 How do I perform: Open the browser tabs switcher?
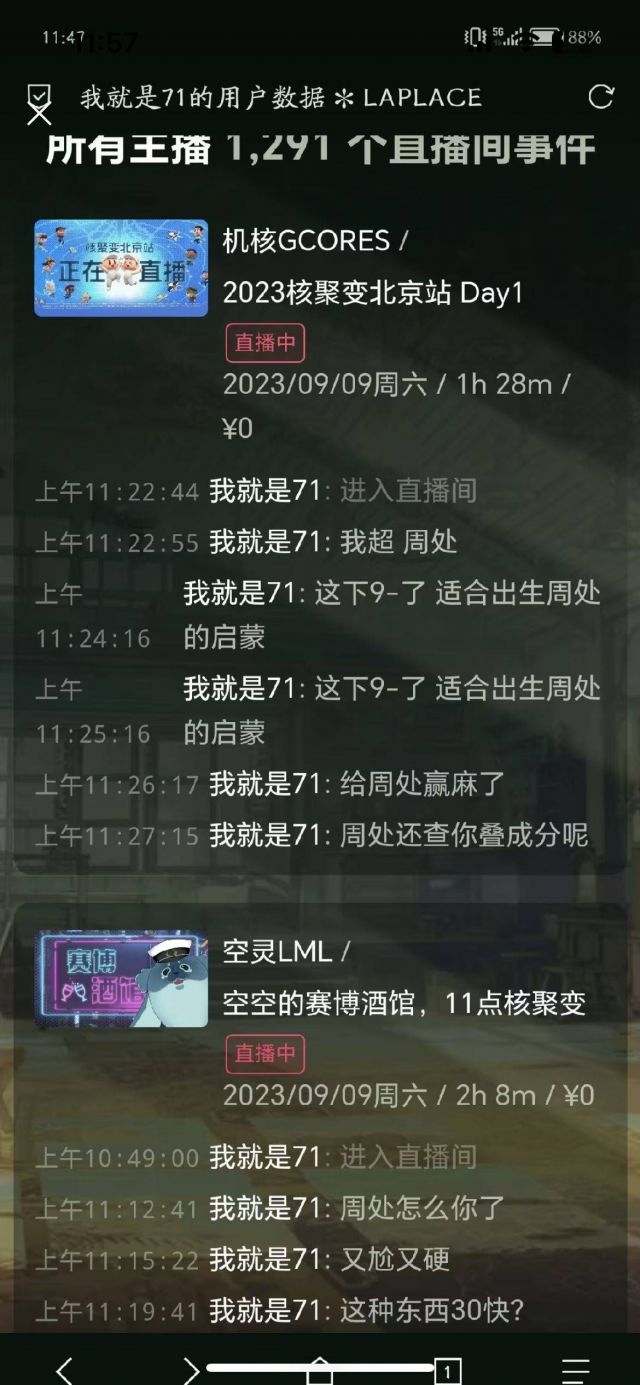[447, 1370]
